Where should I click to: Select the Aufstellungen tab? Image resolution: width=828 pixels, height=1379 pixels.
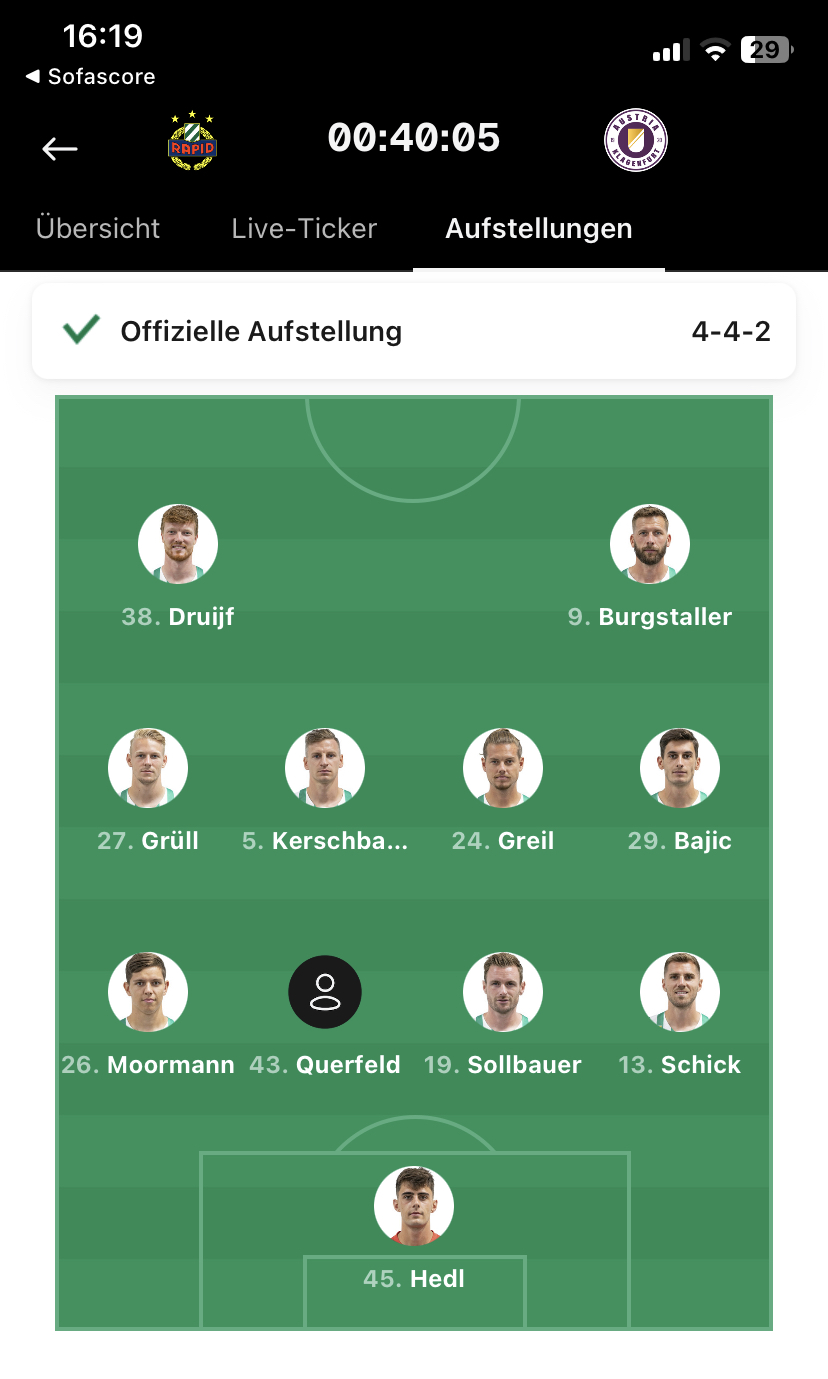click(539, 228)
